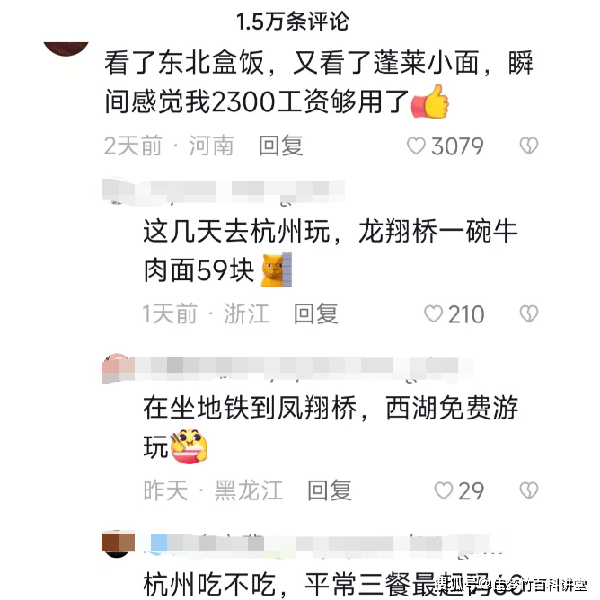Reply to the 东北盒饭 comment from 河南
The image size is (600, 600).
(x=280, y=146)
